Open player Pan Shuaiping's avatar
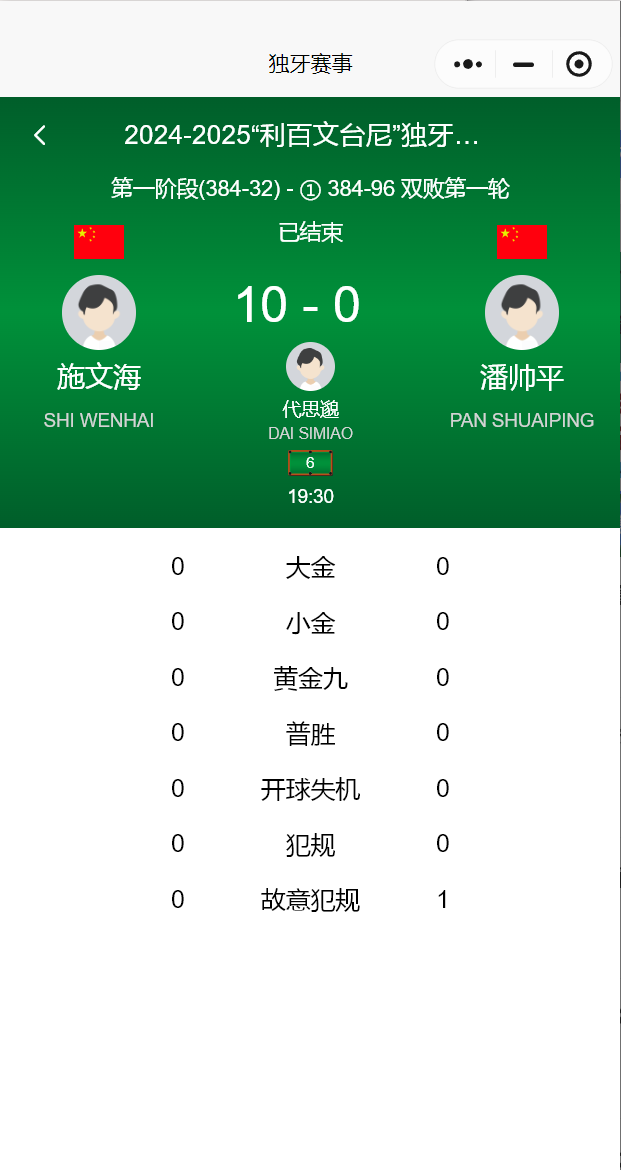This screenshot has height=1170, width=621. (522, 313)
